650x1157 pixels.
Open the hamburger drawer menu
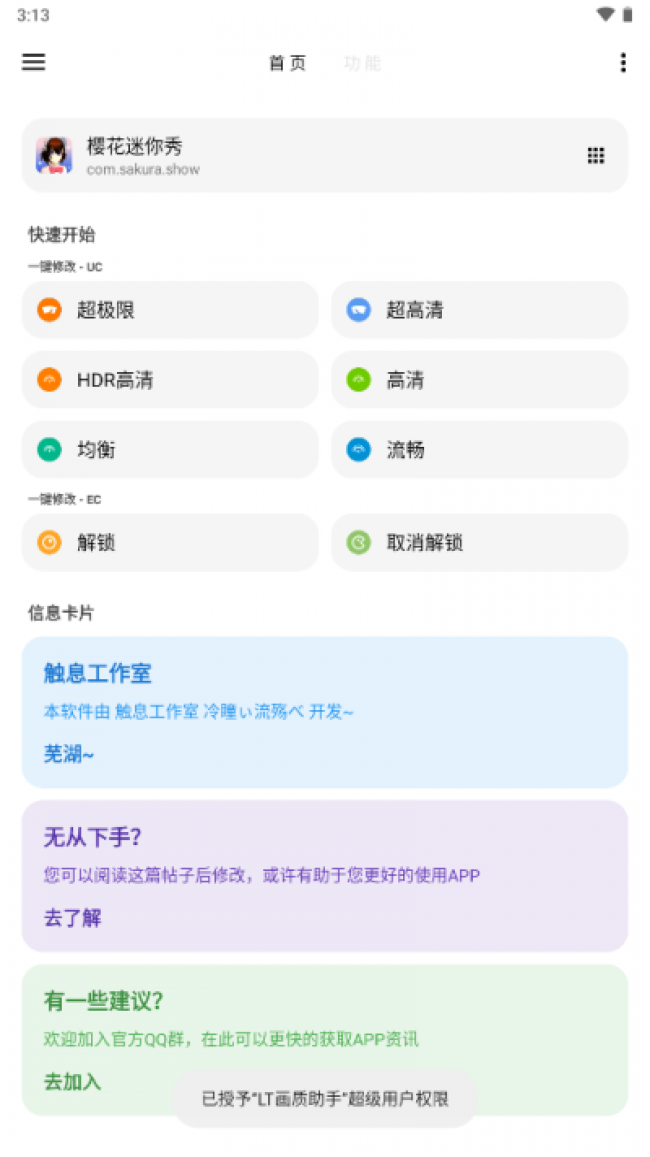pyautogui.click(x=34, y=62)
